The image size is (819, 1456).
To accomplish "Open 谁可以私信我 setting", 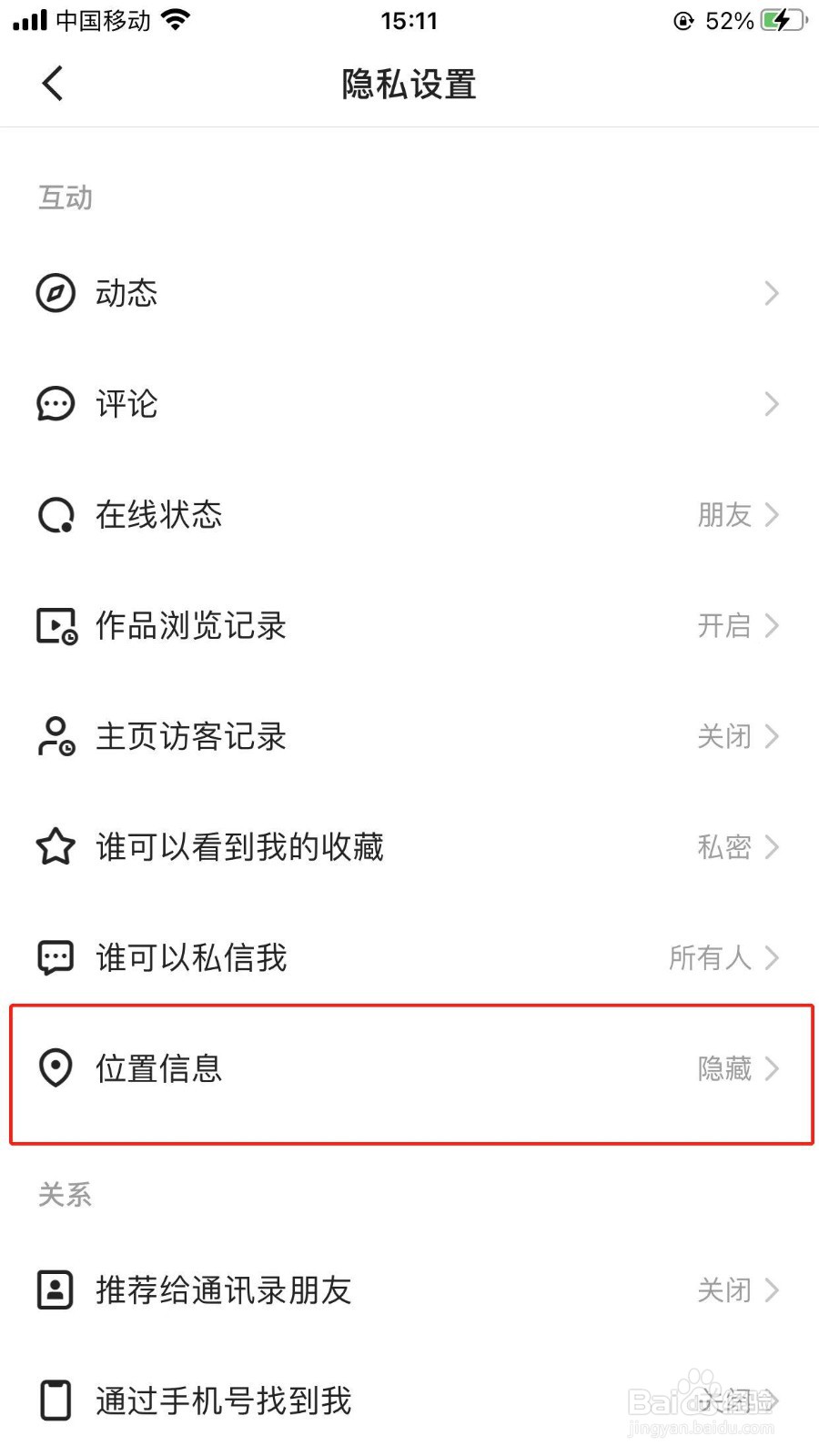I will coord(409,957).
